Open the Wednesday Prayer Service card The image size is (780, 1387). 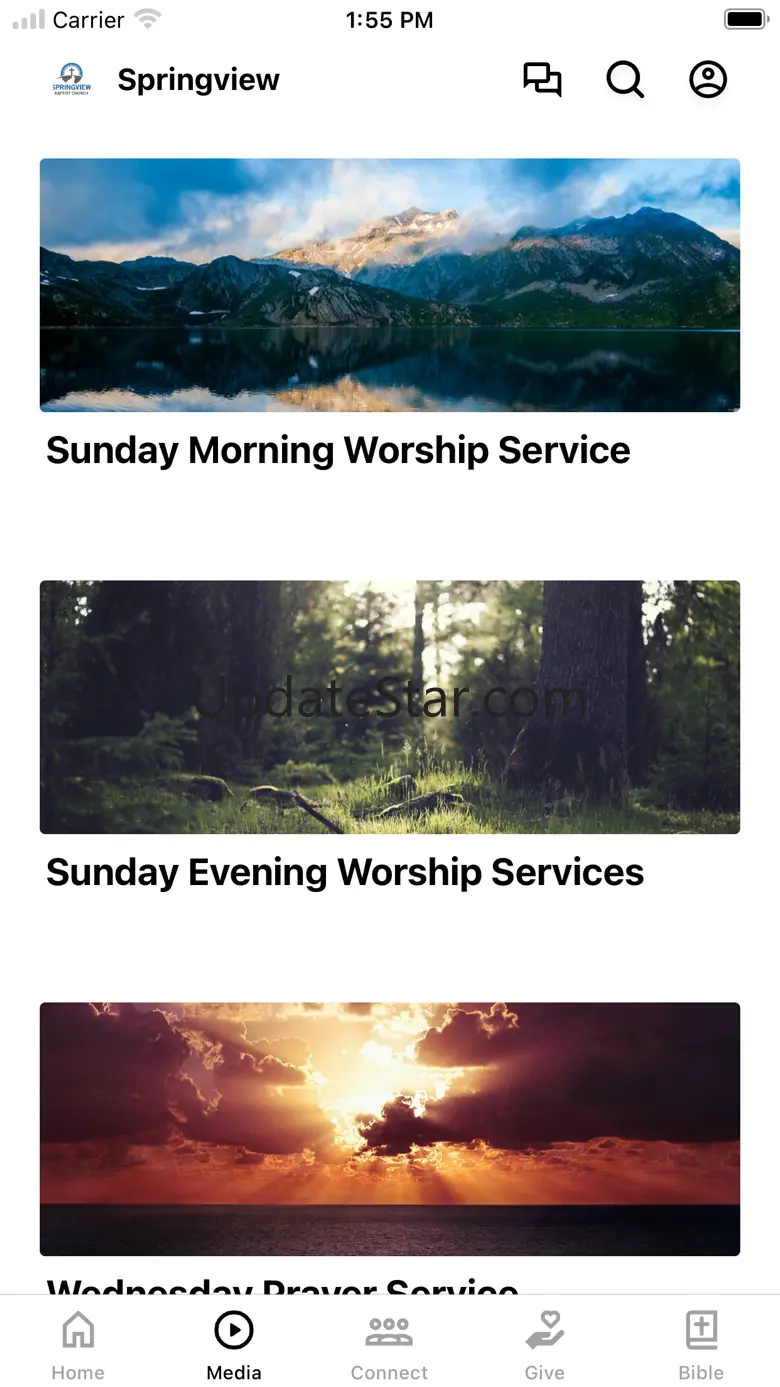coord(390,1148)
